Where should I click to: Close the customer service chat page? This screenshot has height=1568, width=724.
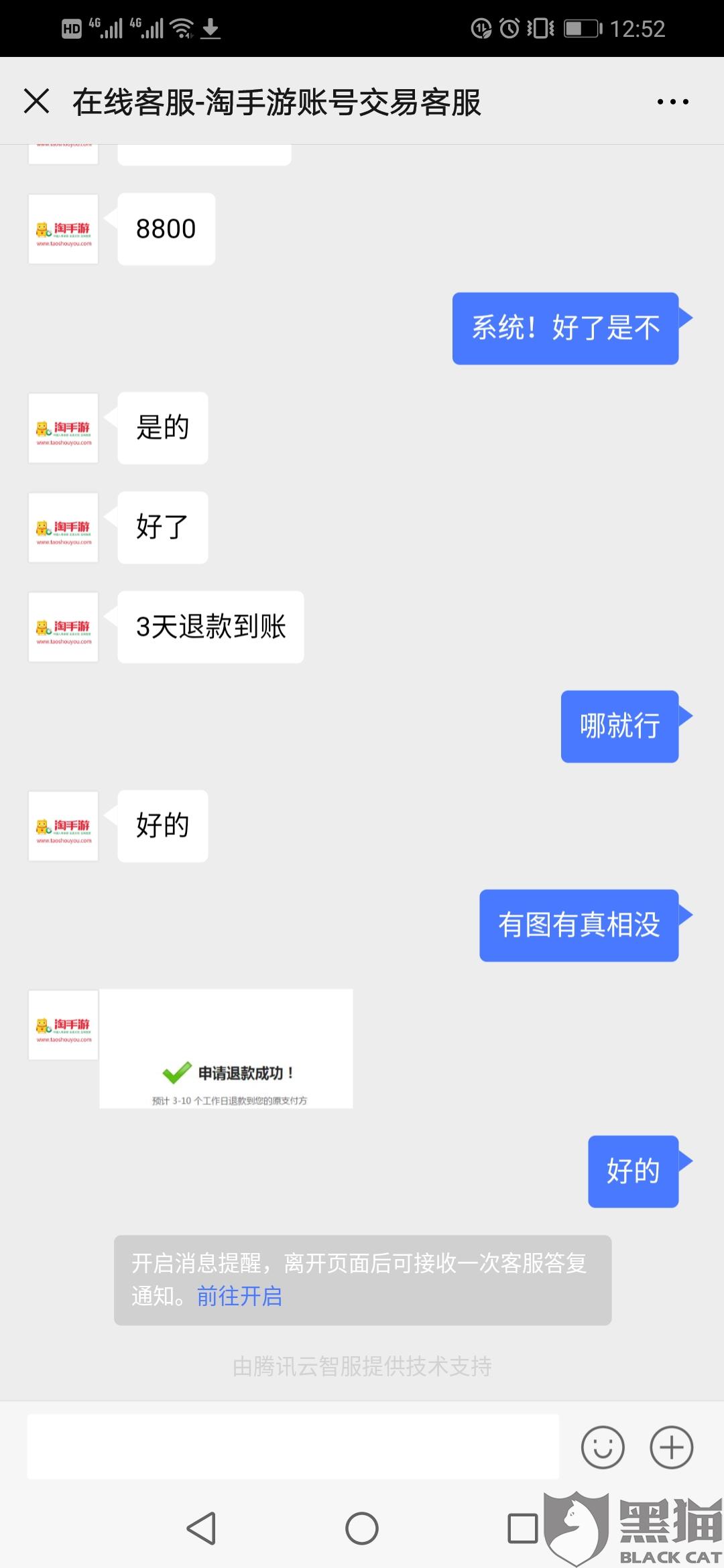36,102
